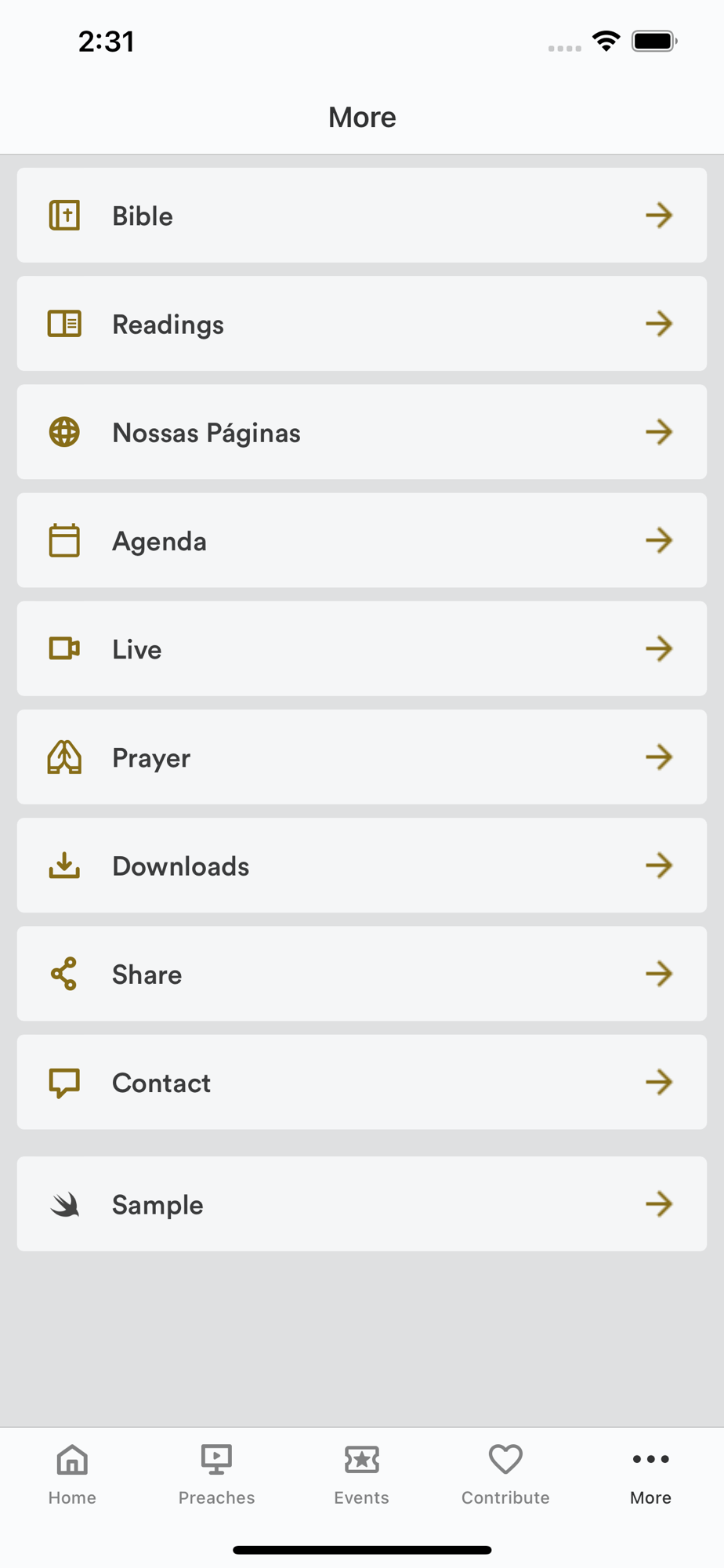
Task: Tap the Share row
Action: point(362,974)
